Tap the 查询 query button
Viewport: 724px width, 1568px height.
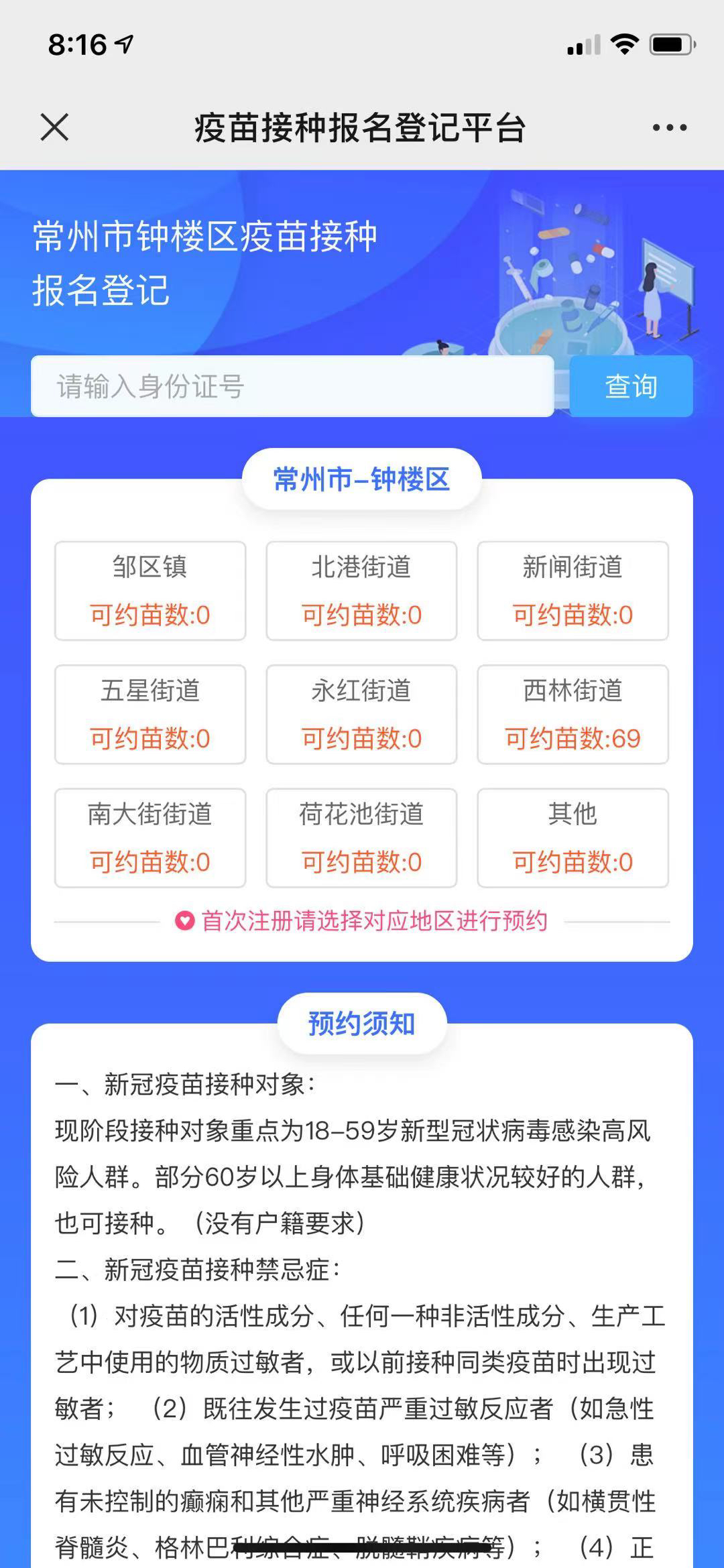tap(631, 386)
